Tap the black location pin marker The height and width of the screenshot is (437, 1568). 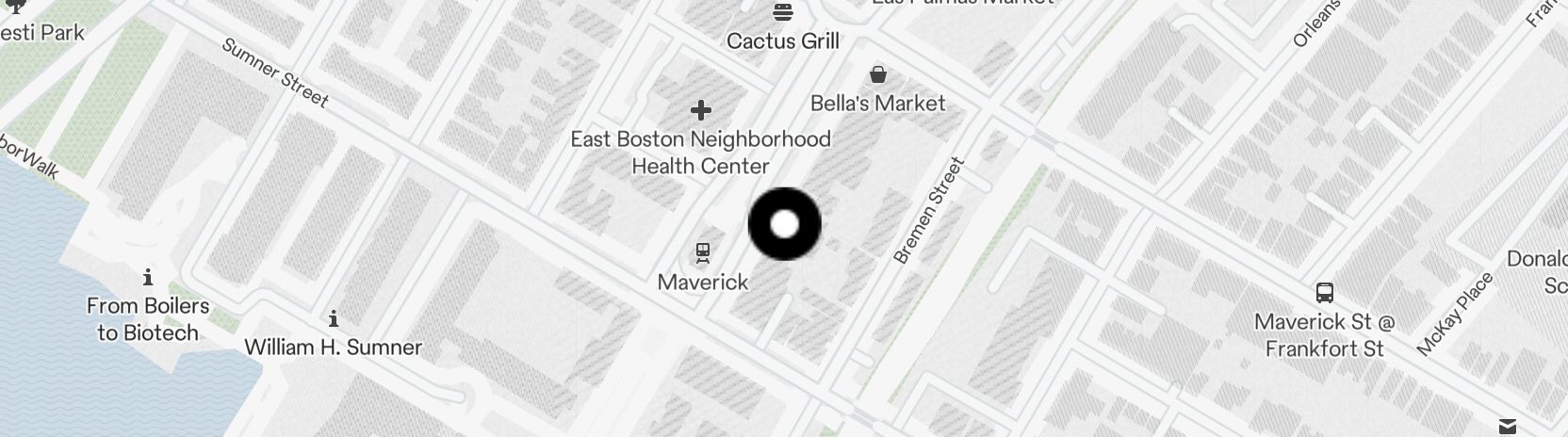tap(784, 224)
